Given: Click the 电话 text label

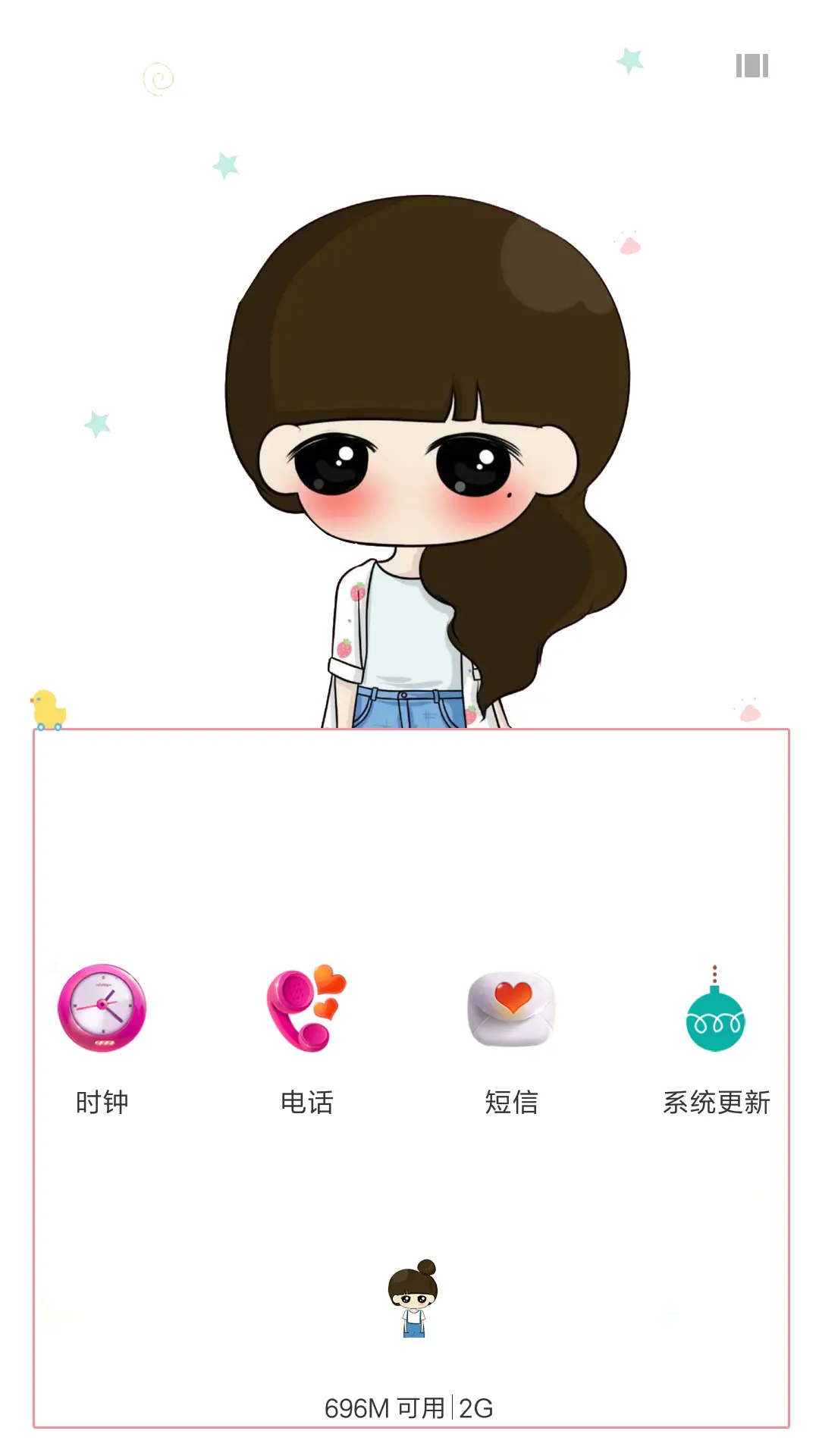Looking at the screenshot, I should coord(306,1103).
